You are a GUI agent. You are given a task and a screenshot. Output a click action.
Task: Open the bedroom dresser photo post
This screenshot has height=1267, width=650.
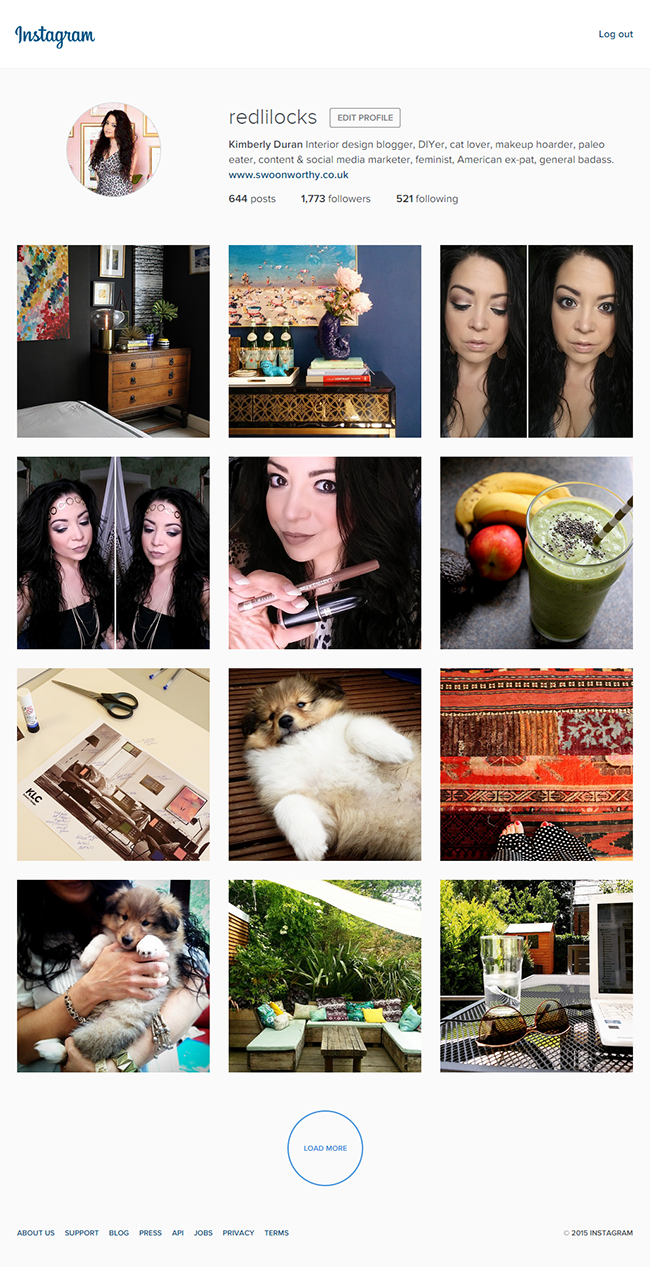point(113,341)
